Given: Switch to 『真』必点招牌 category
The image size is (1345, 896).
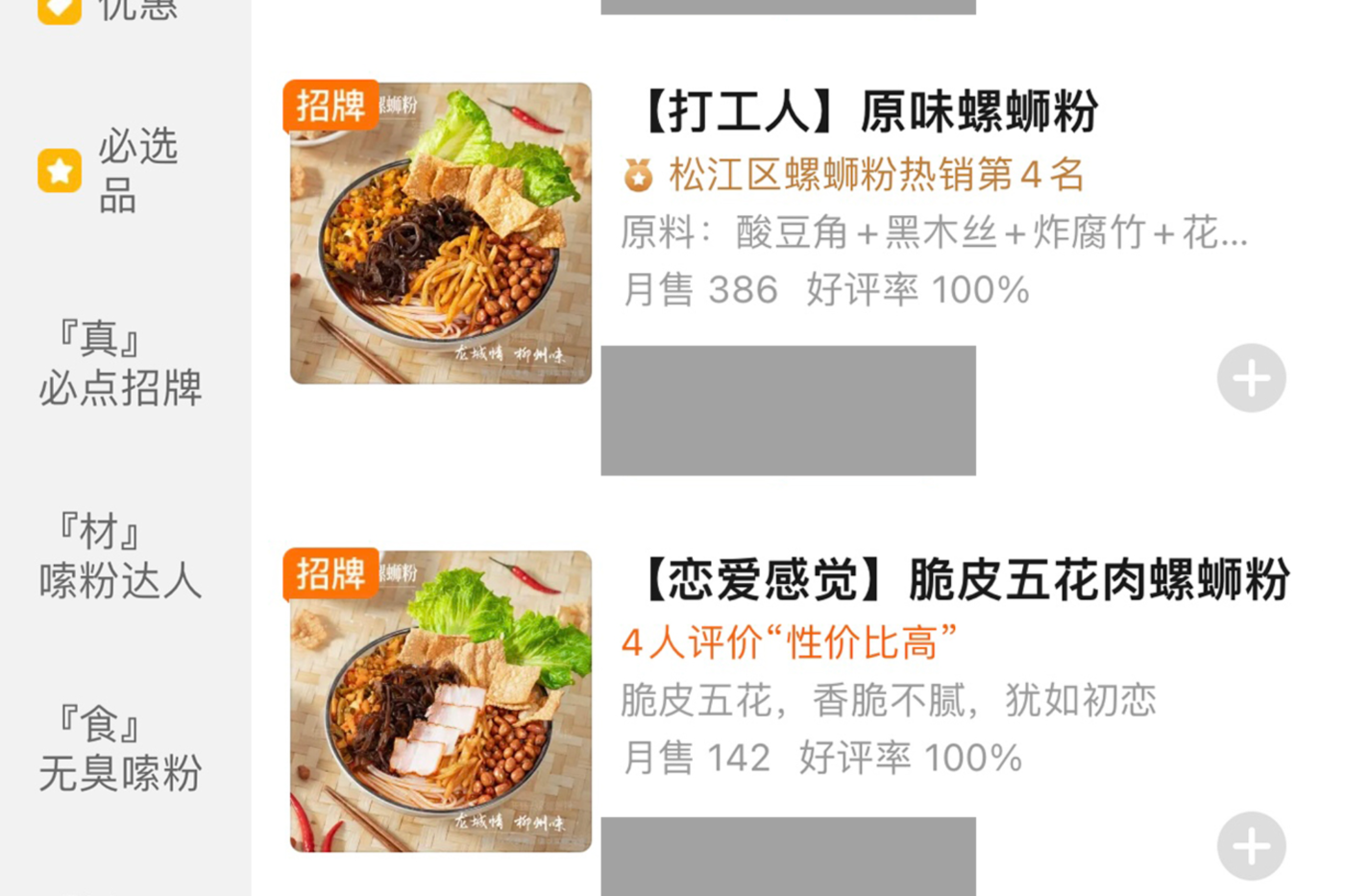Looking at the screenshot, I should point(121,363).
